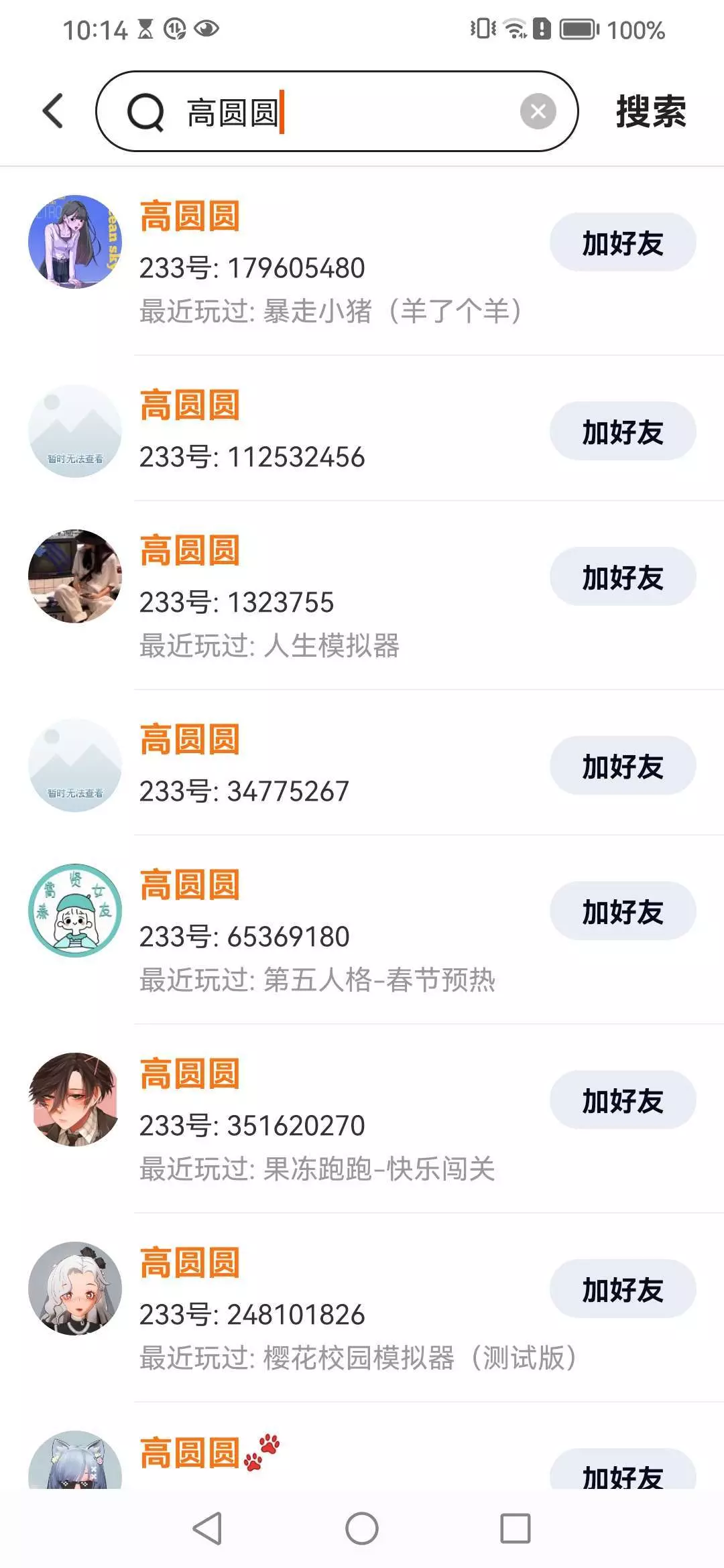
Task: Tap 加好友 for user 248101826
Action: [x=622, y=1289]
